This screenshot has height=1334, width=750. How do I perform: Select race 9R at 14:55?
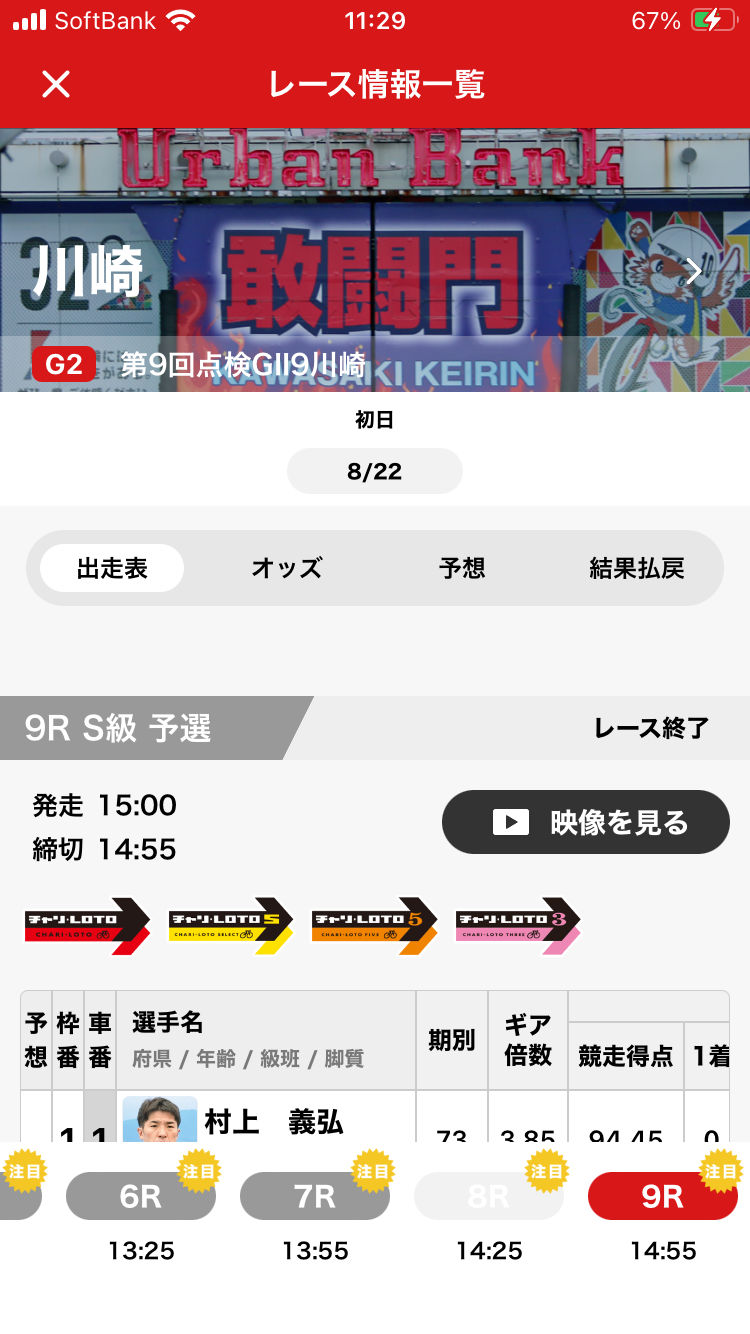tap(663, 1196)
